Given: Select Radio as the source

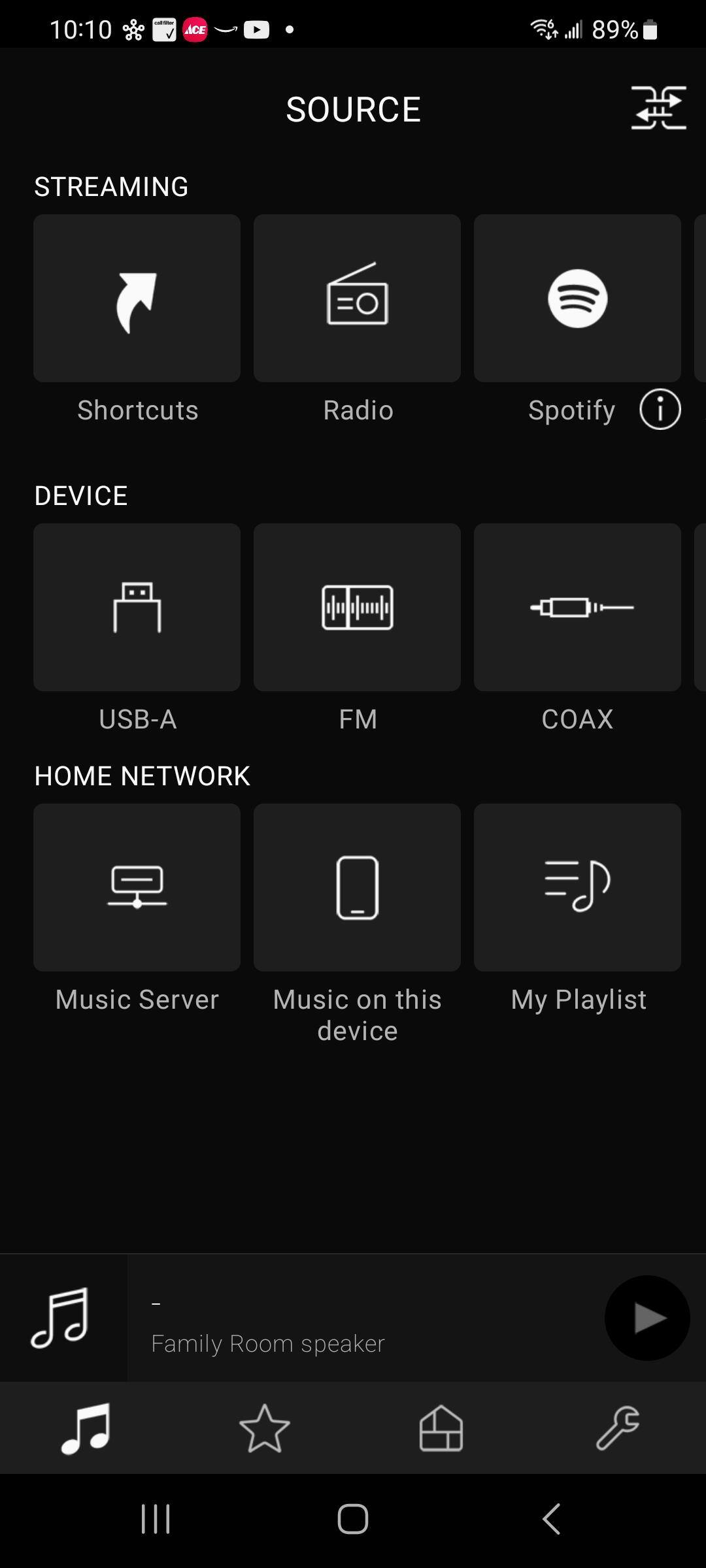Looking at the screenshot, I should [357, 299].
